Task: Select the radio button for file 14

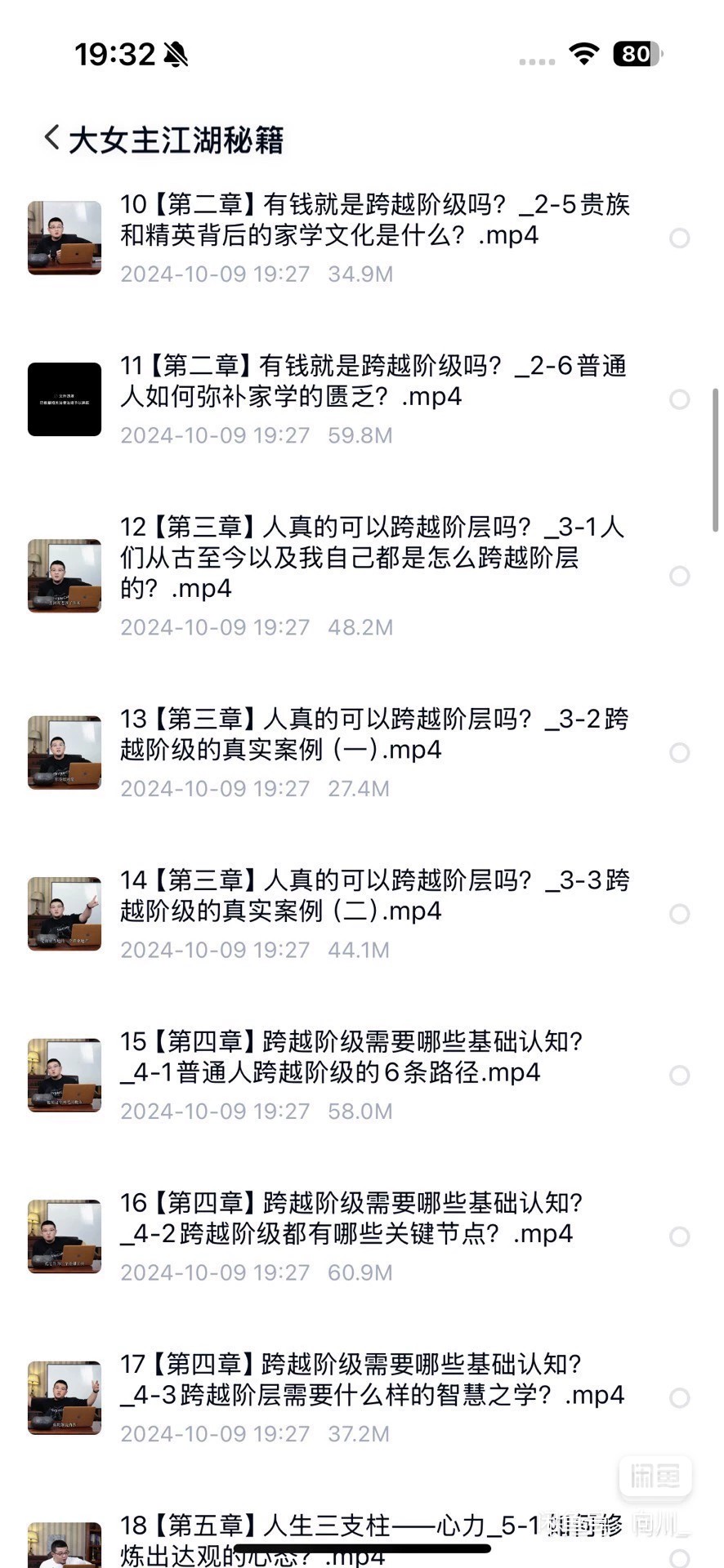Action: (679, 914)
